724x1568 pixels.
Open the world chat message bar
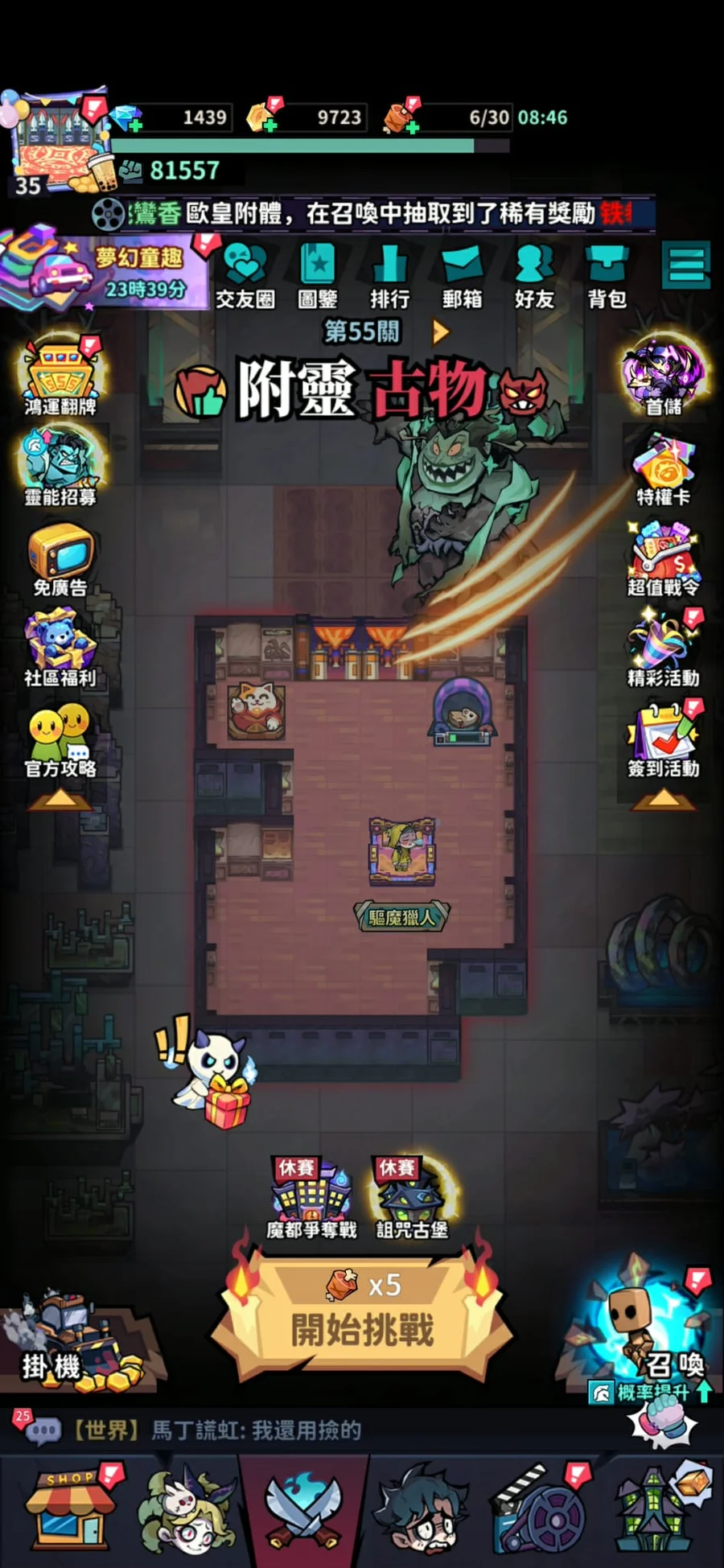pyautogui.click(x=322, y=1430)
